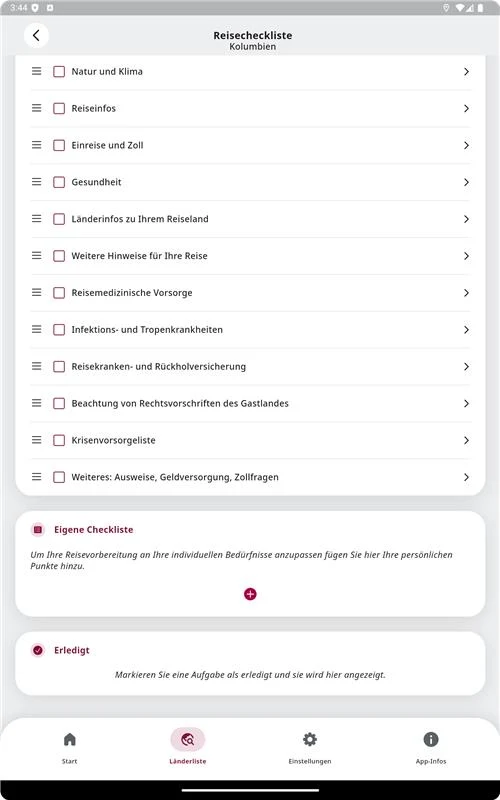Open the Länderliste tab
The width and height of the screenshot is (500, 800).
point(188,747)
